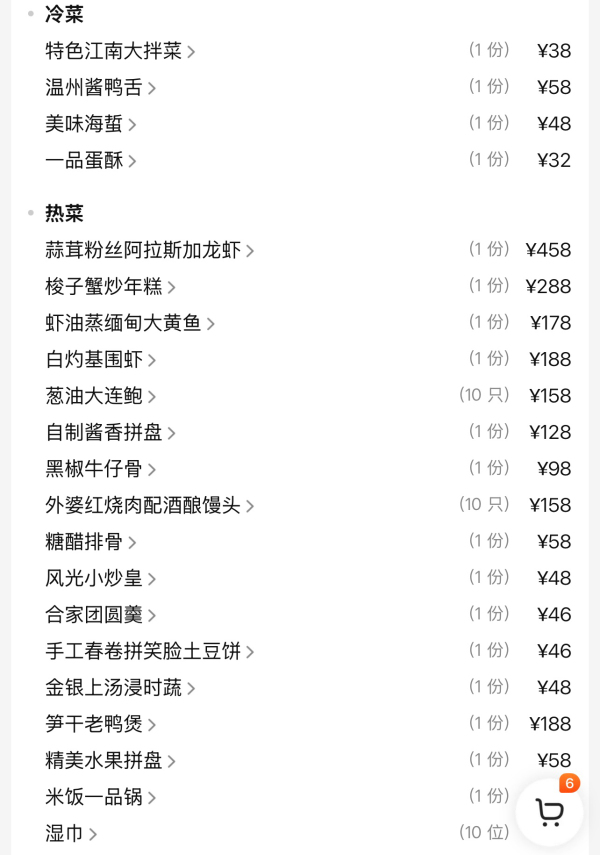Open 葱油大连鲍 dish details
The height and width of the screenshot is (855, 600).
pos(100,396)
